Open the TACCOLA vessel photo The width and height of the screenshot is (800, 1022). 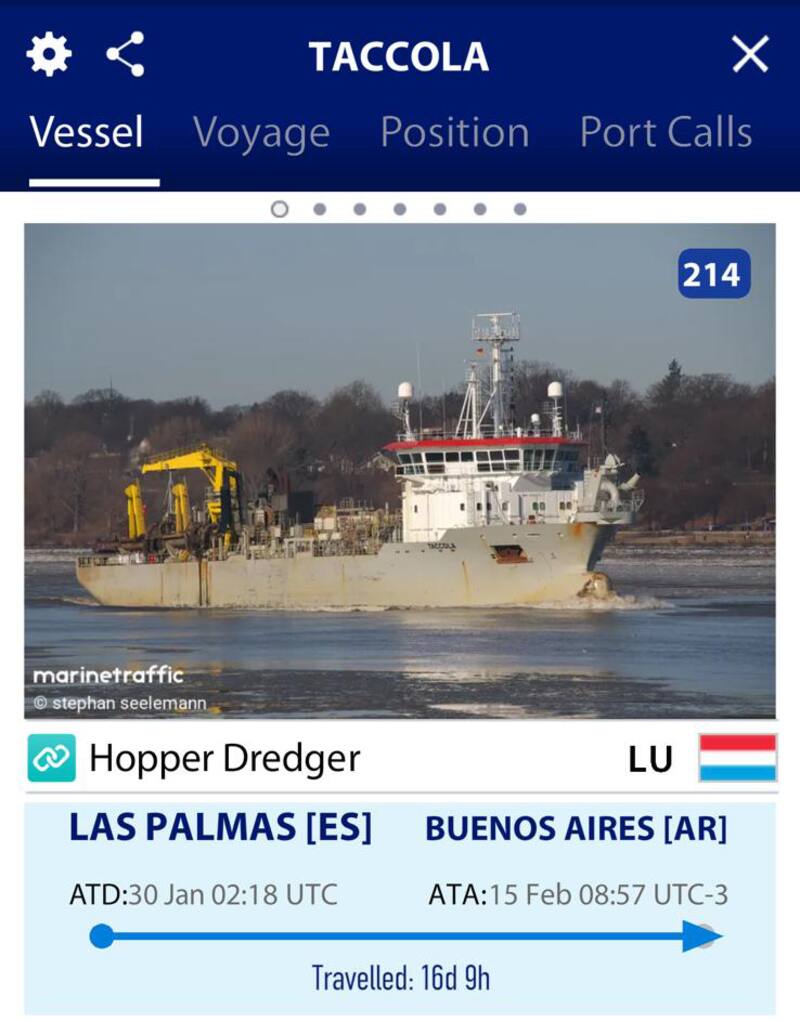400,470
